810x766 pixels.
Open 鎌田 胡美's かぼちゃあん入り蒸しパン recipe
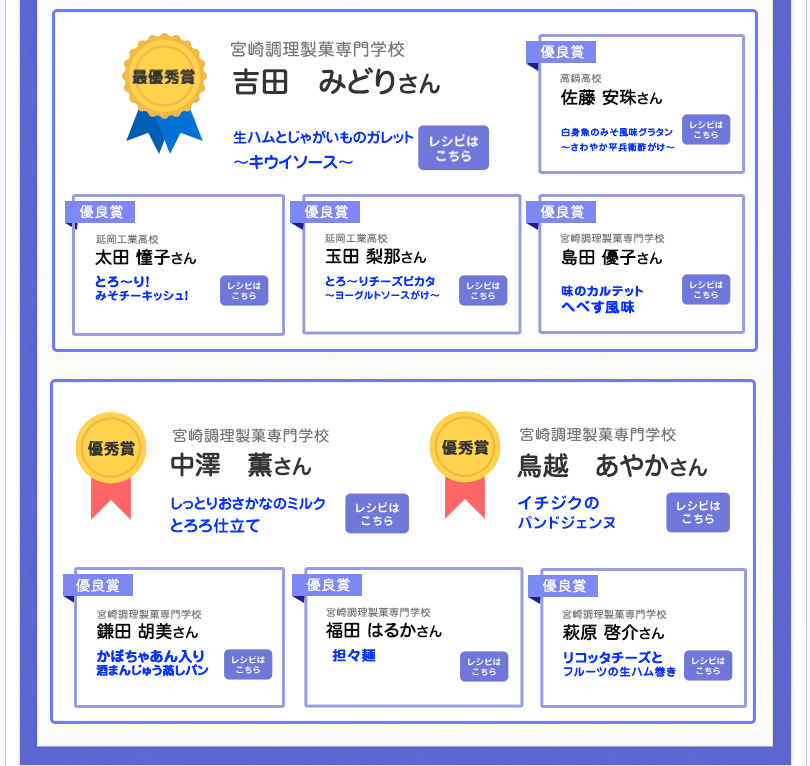(x=248, y=665)
